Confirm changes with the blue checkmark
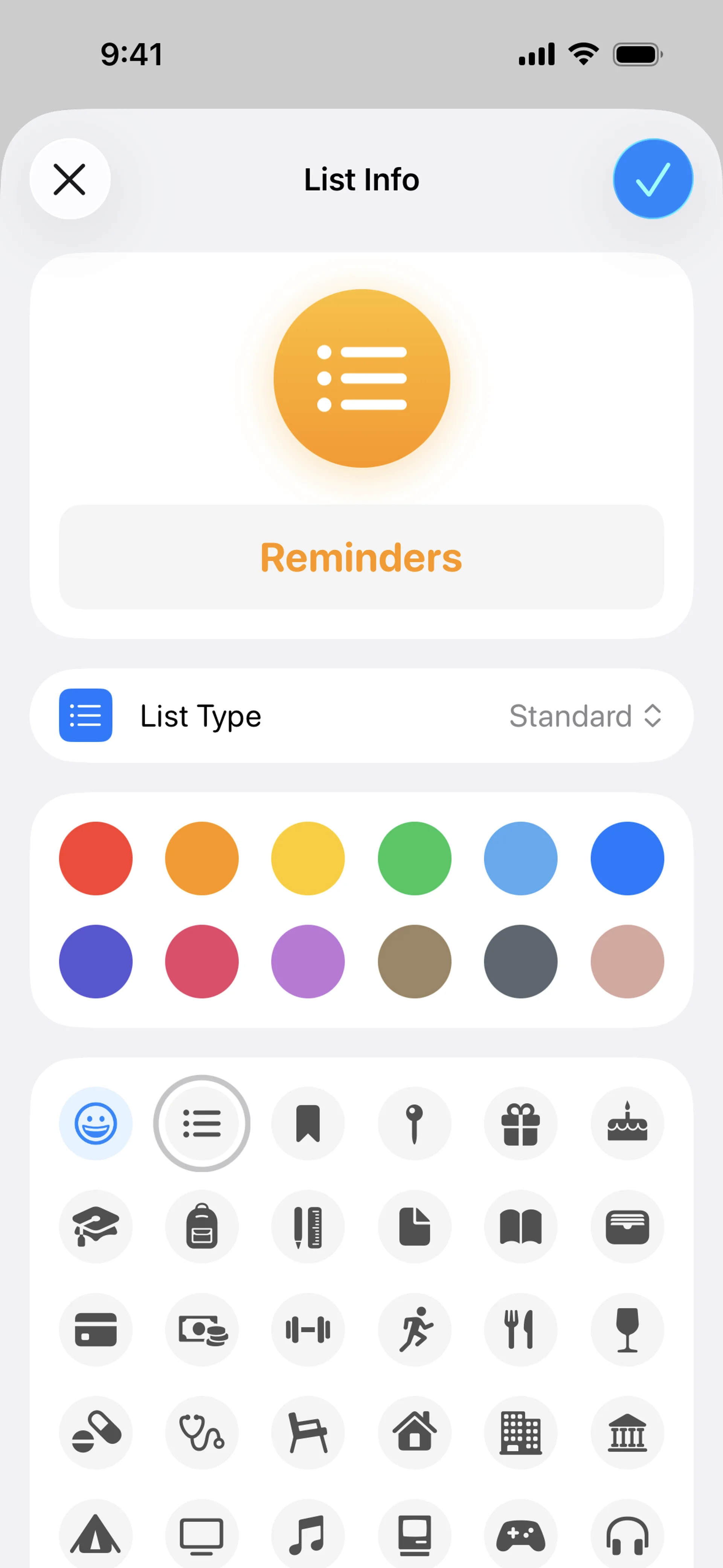The image size is (723, 1568). pyautogui.click(x=653, y=180)
